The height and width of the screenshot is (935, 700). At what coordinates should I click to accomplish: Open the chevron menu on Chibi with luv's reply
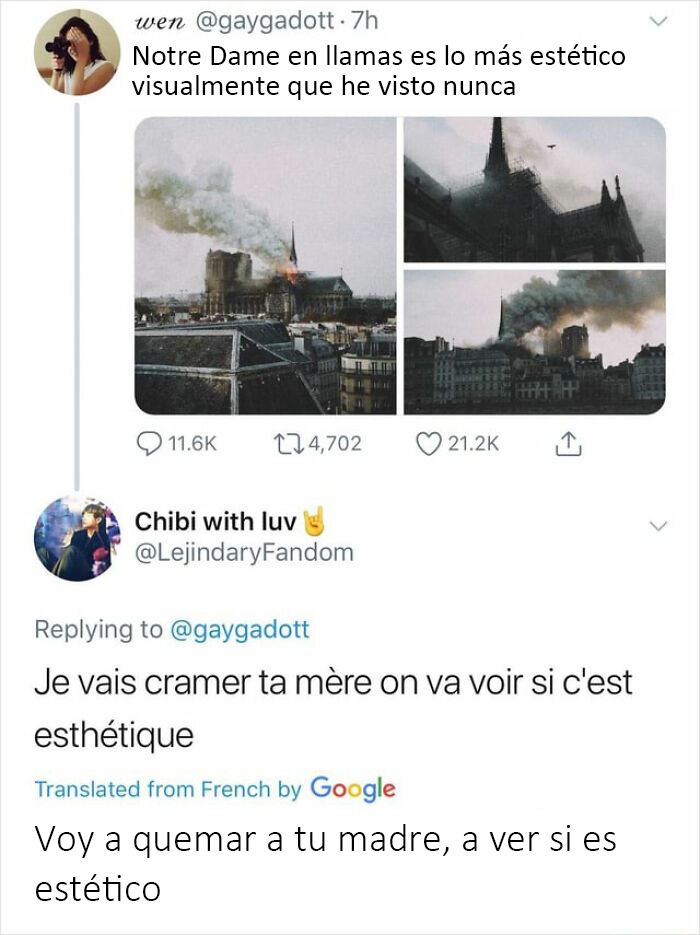658,525
